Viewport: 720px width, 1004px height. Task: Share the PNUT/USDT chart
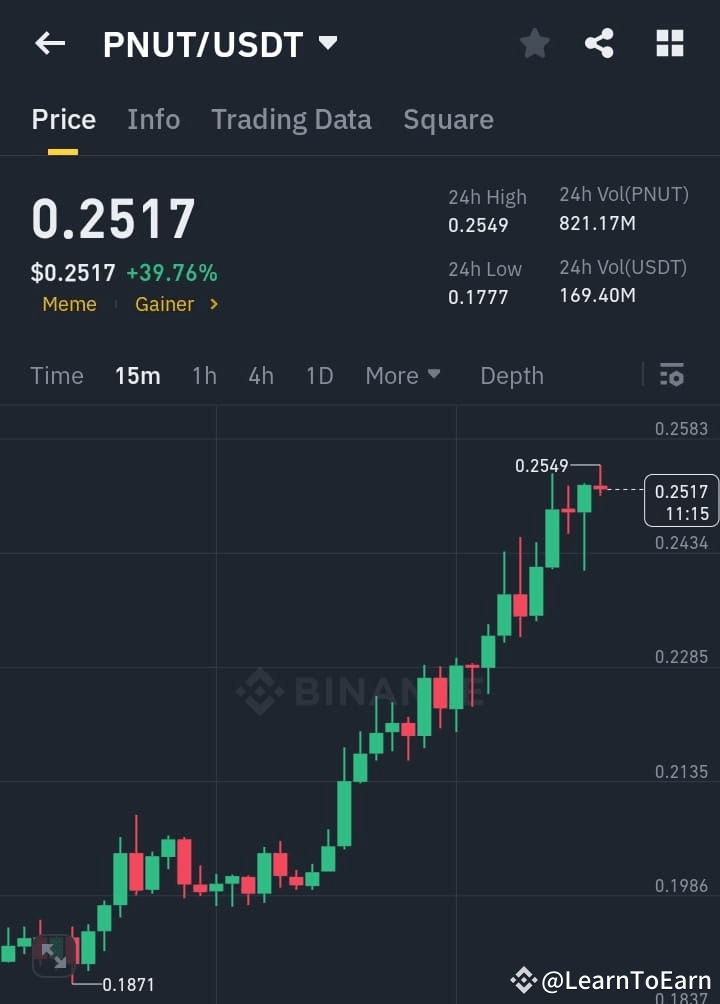point(599,43)
